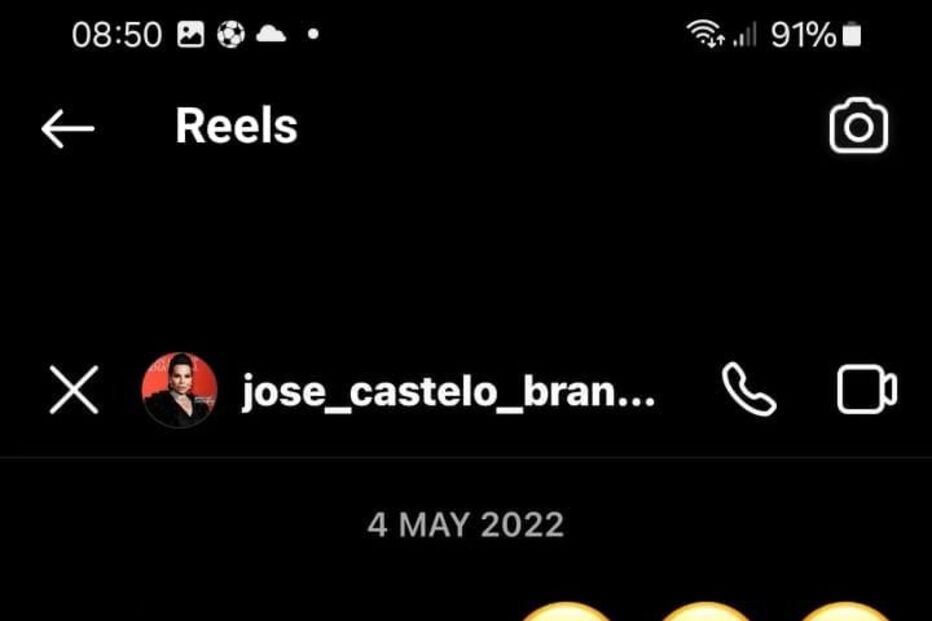932x621 pixels.
Task: Close the chat with jose_castelo_bran
Action: (74, 390)
